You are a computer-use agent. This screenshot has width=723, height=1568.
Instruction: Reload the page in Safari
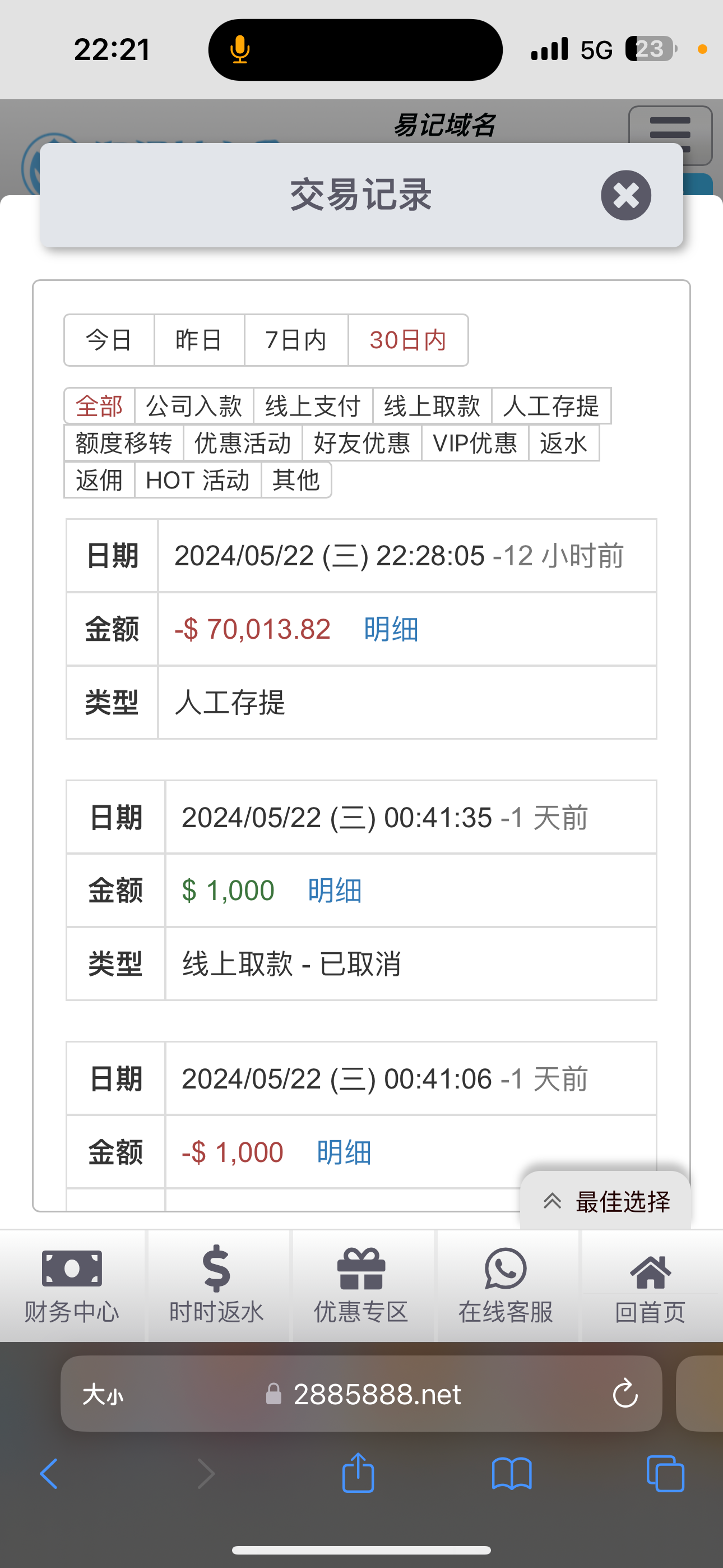pyautogui.click(x=625, y=1394)
